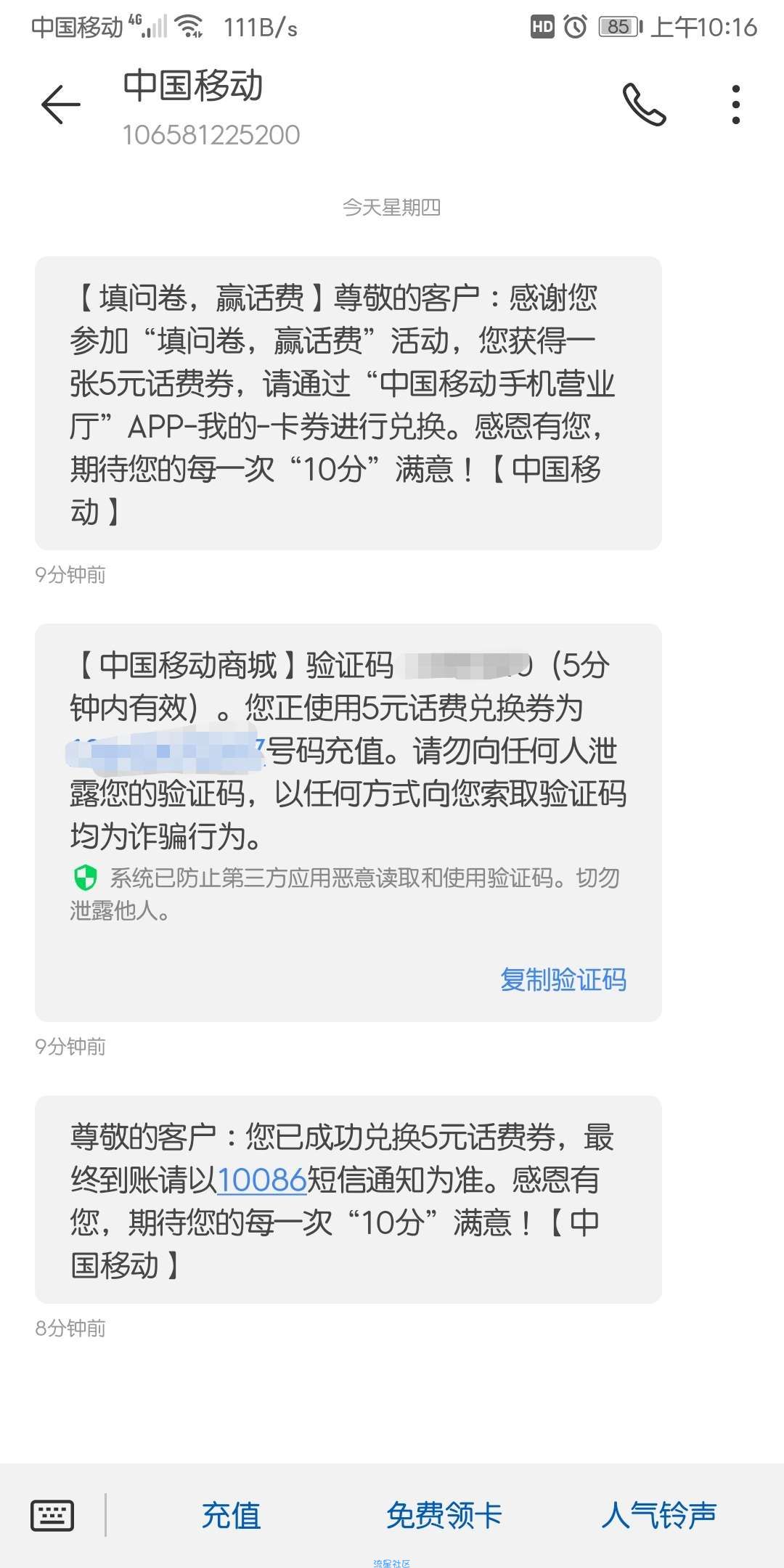Tap 复制验证码 to copy the code
Image resolution: width=784 pixels, height=1568 pixels.
pyautogui.click(x=563, y=980)
